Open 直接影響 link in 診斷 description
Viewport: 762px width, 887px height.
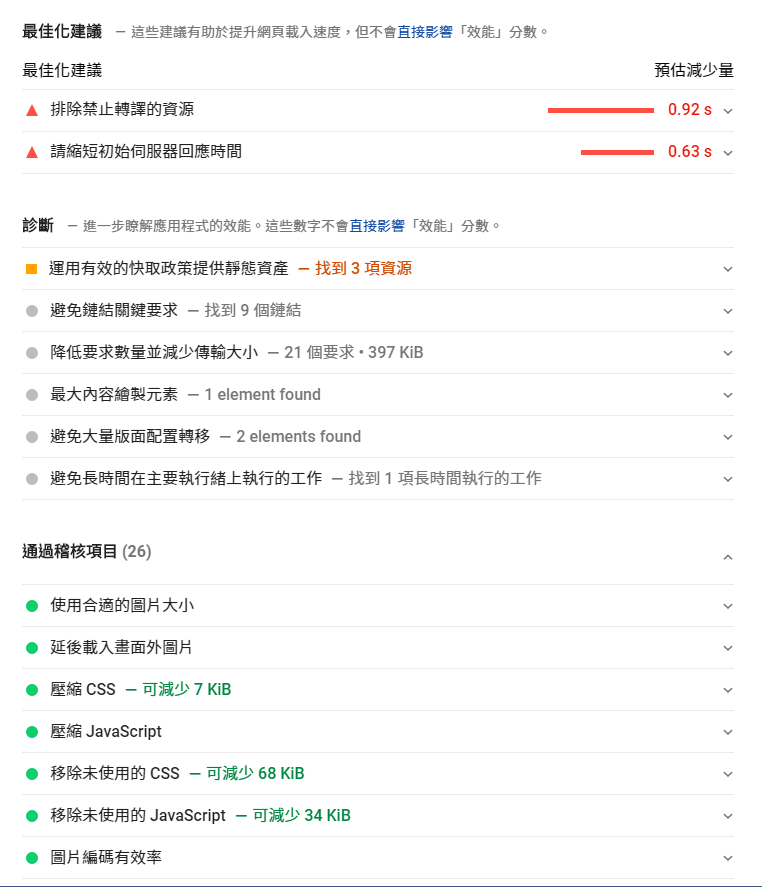point(377,226)
